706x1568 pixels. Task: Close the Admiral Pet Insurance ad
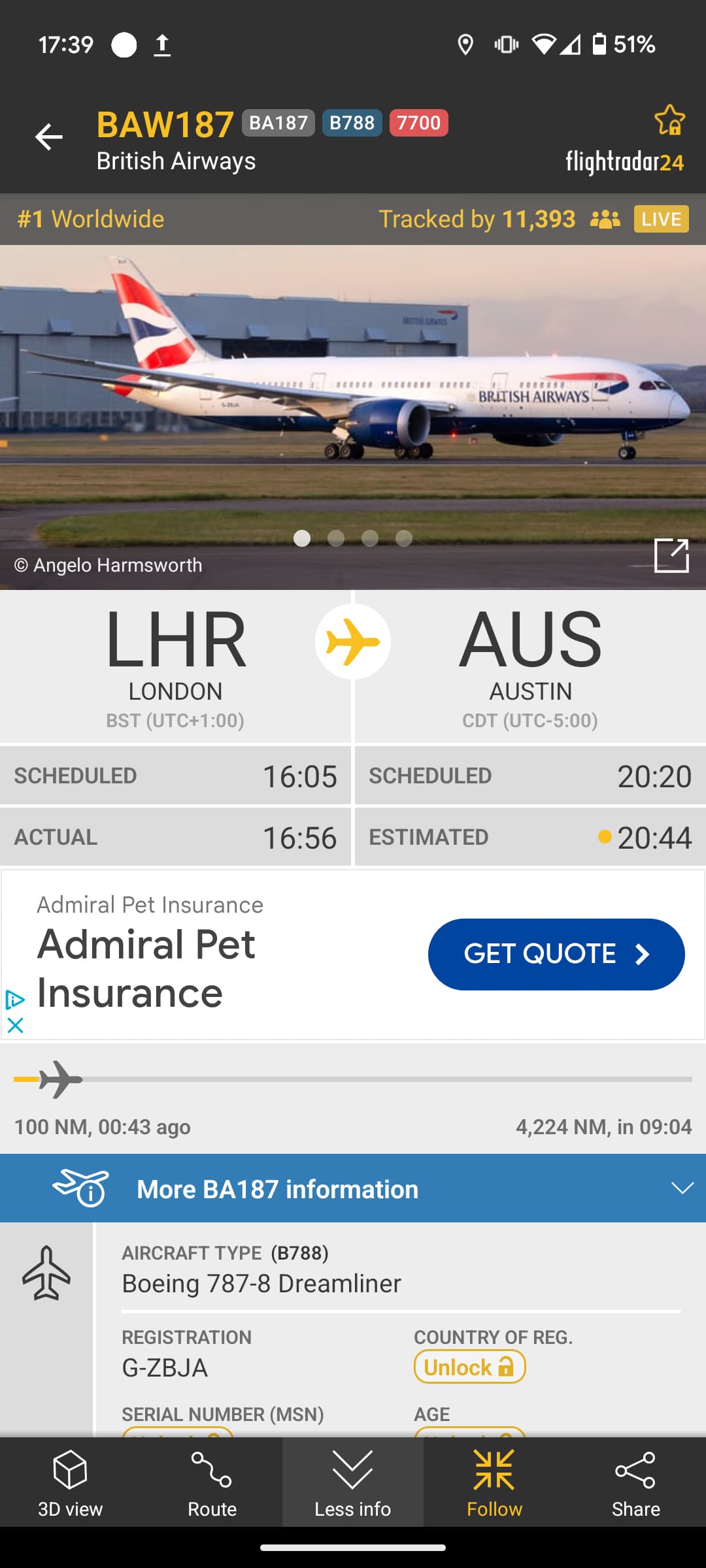point(15,1025)
